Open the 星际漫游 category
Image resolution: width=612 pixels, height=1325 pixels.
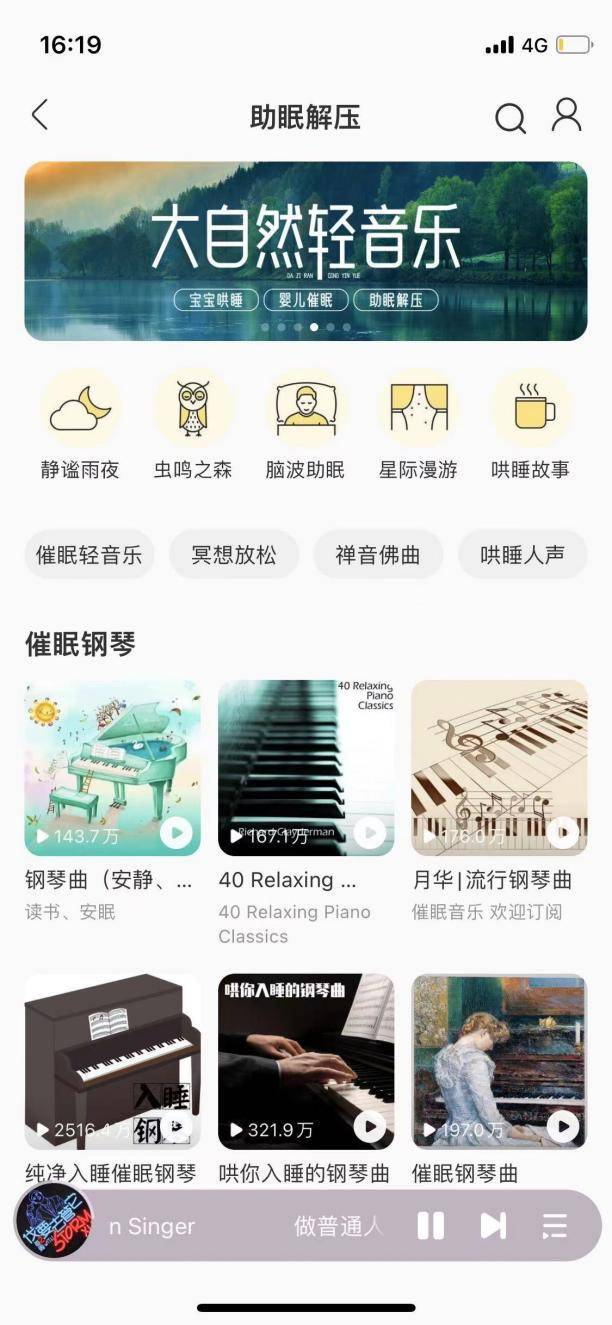pos(418,423)
